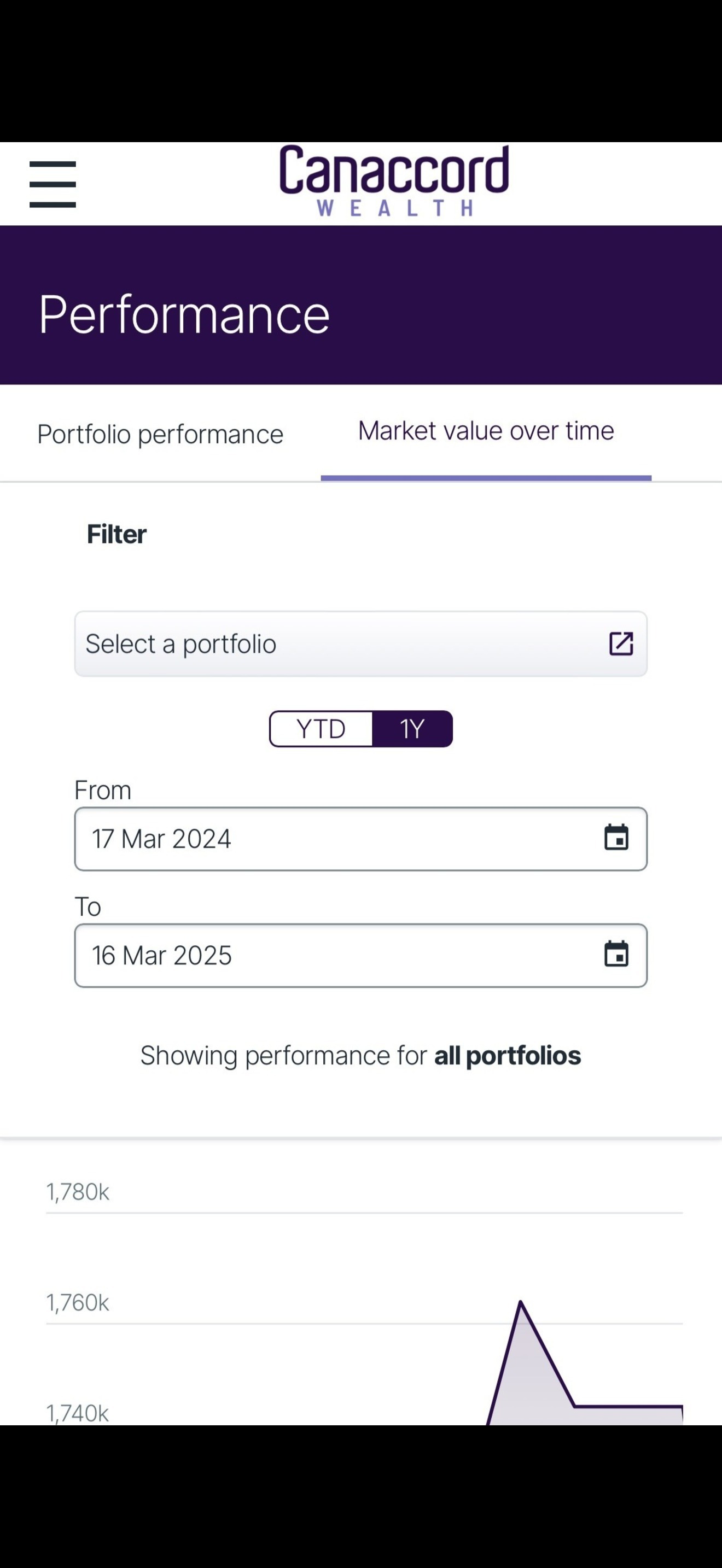Viewport: 722px width, 1568px height.
Task: Choose the YTD time range
Action: click(x=322, y=729)
